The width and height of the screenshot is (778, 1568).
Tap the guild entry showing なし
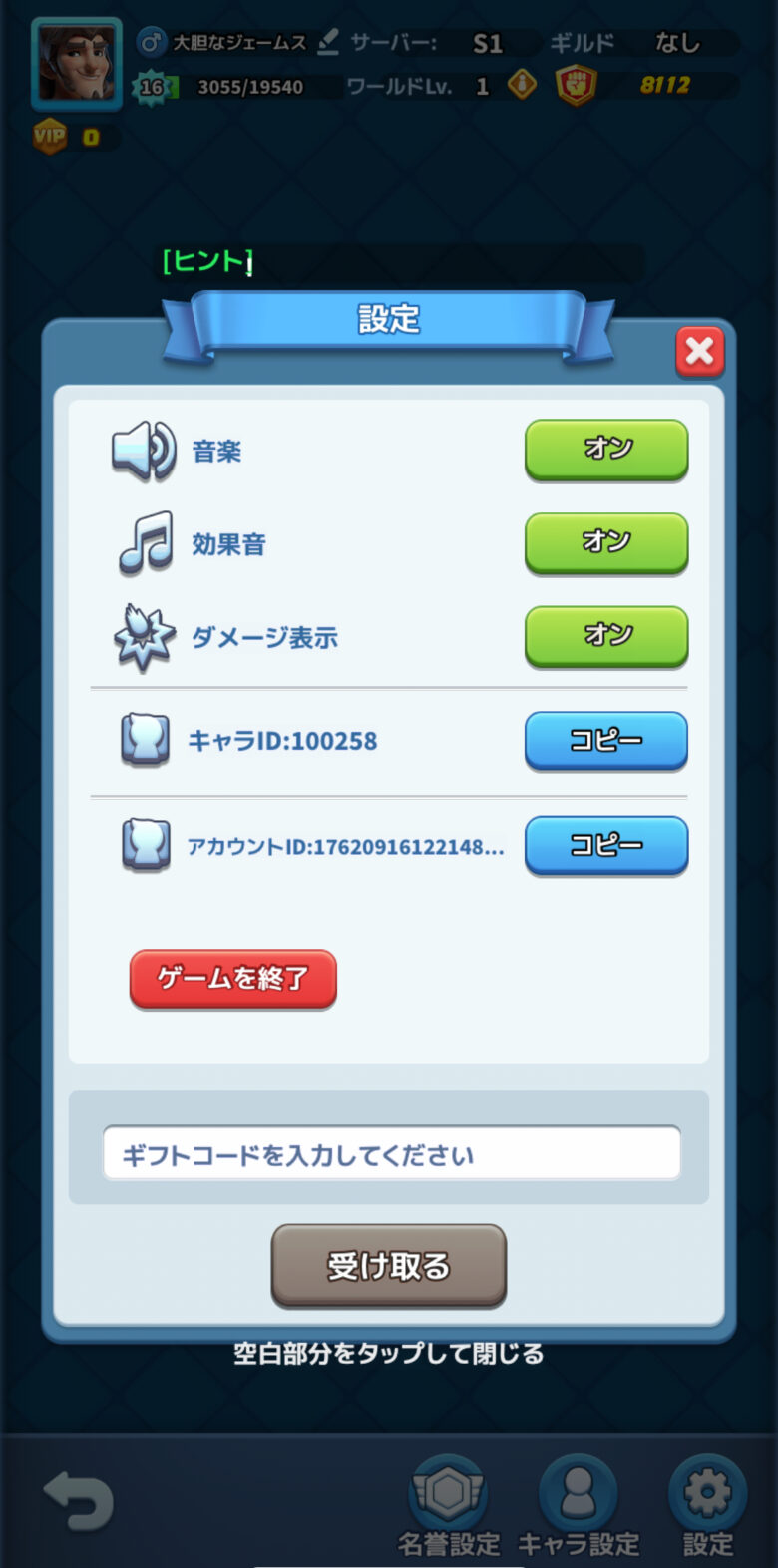[674, 43]
